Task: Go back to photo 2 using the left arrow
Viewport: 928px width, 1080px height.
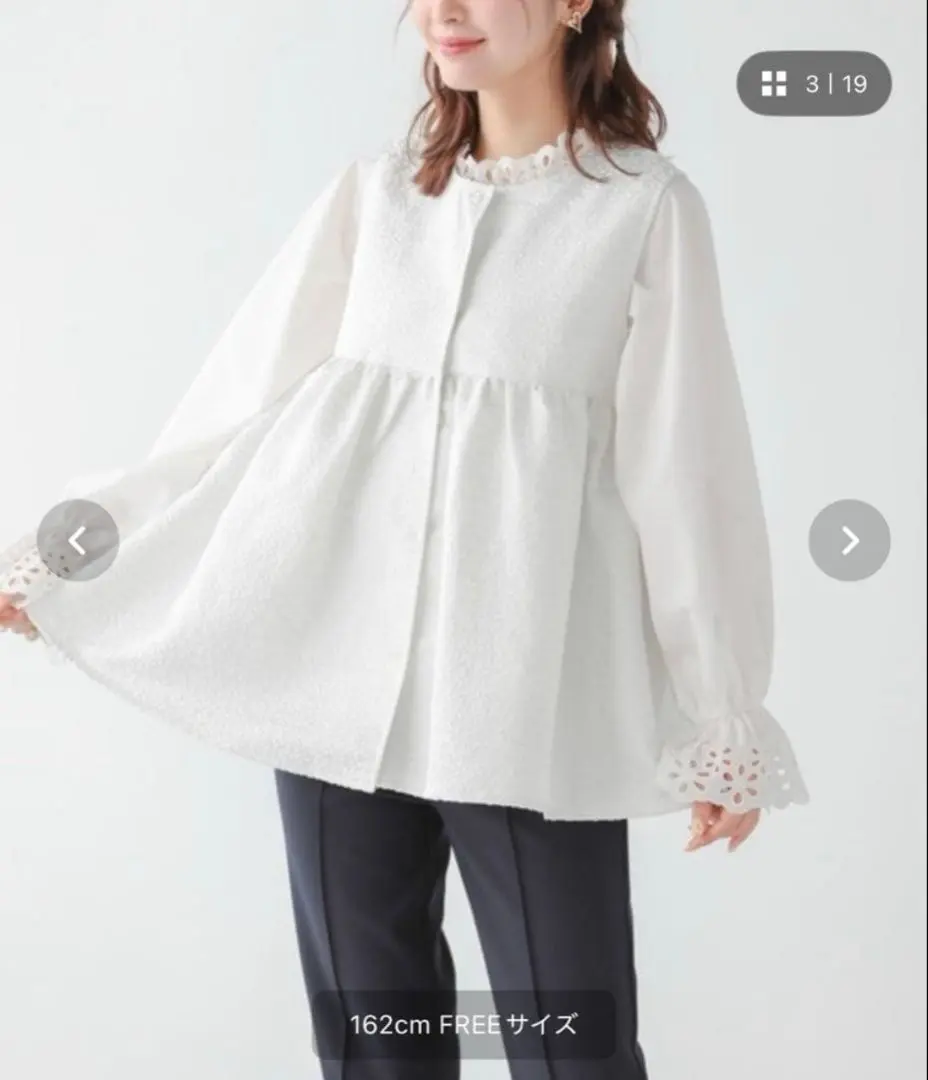Action: [78, 538]
